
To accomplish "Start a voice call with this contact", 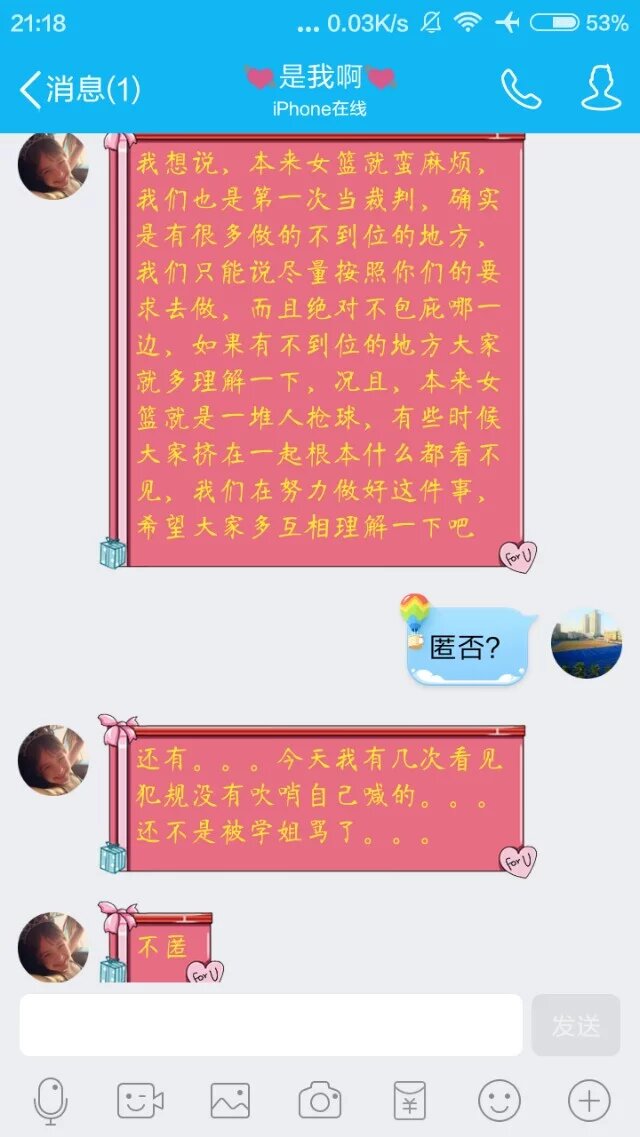I will (520, 90).
